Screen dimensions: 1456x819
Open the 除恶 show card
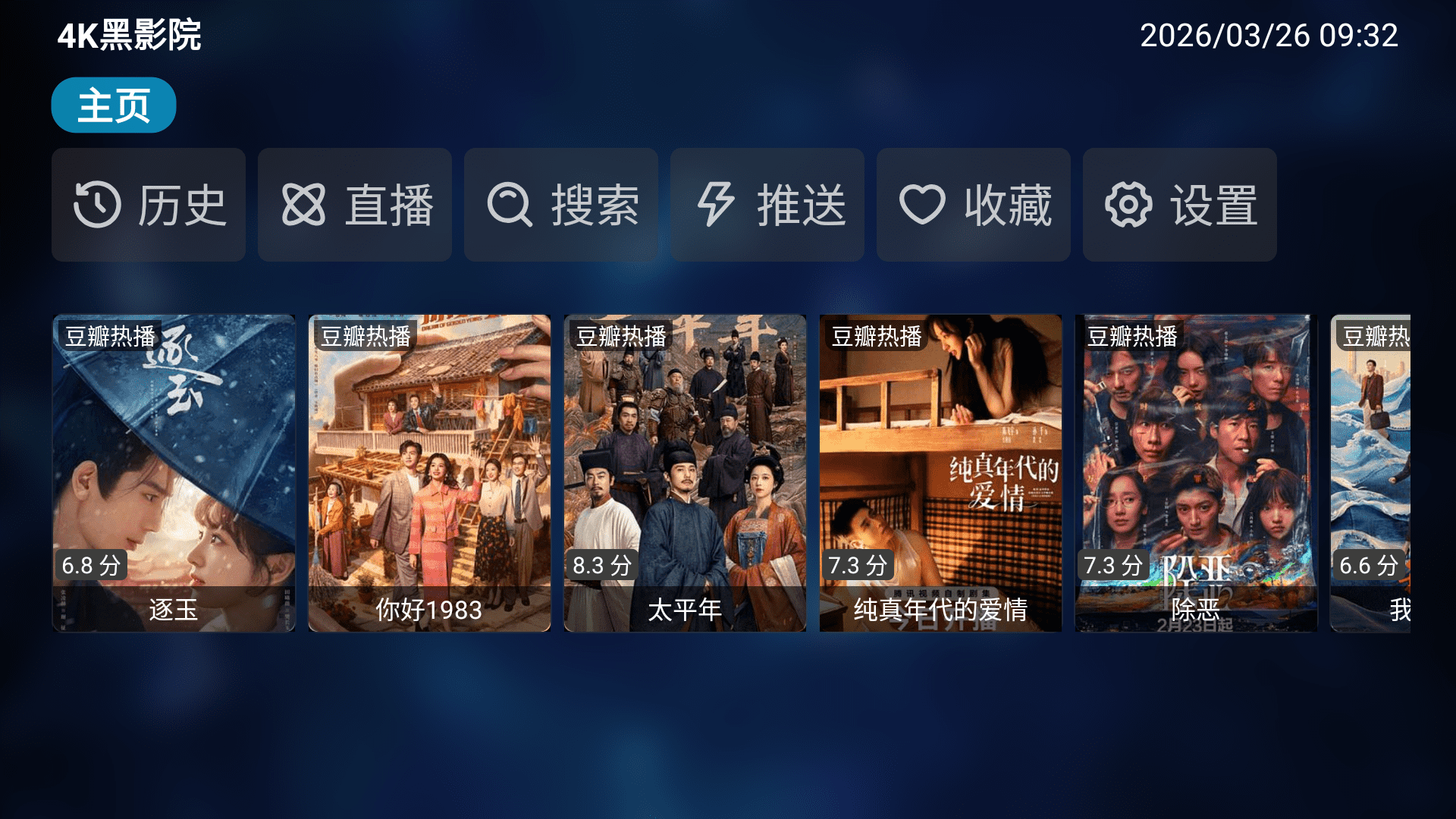click(x=1196, y=473)
